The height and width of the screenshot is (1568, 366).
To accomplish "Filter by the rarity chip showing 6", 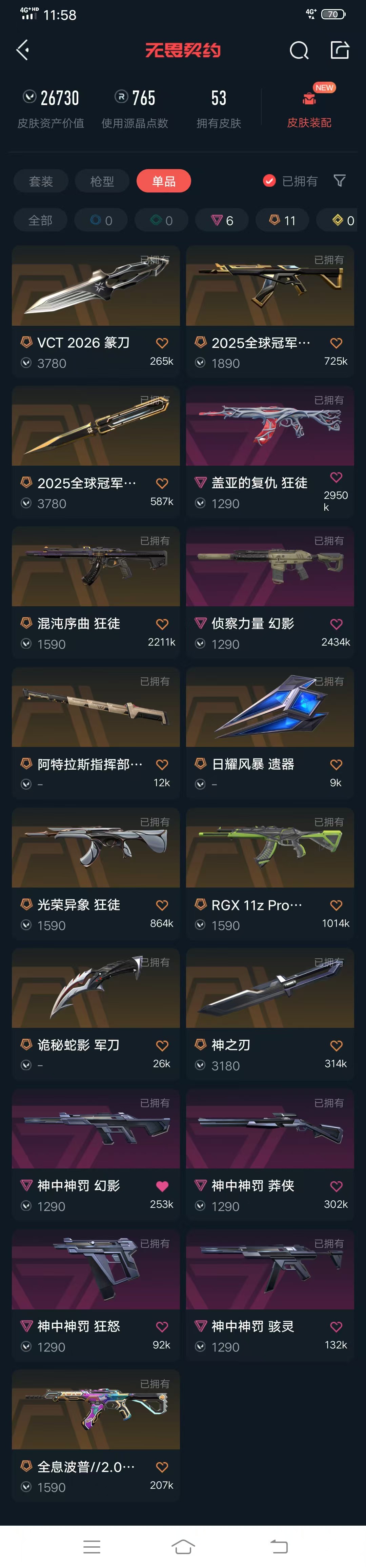I will [x=222, y=220].
